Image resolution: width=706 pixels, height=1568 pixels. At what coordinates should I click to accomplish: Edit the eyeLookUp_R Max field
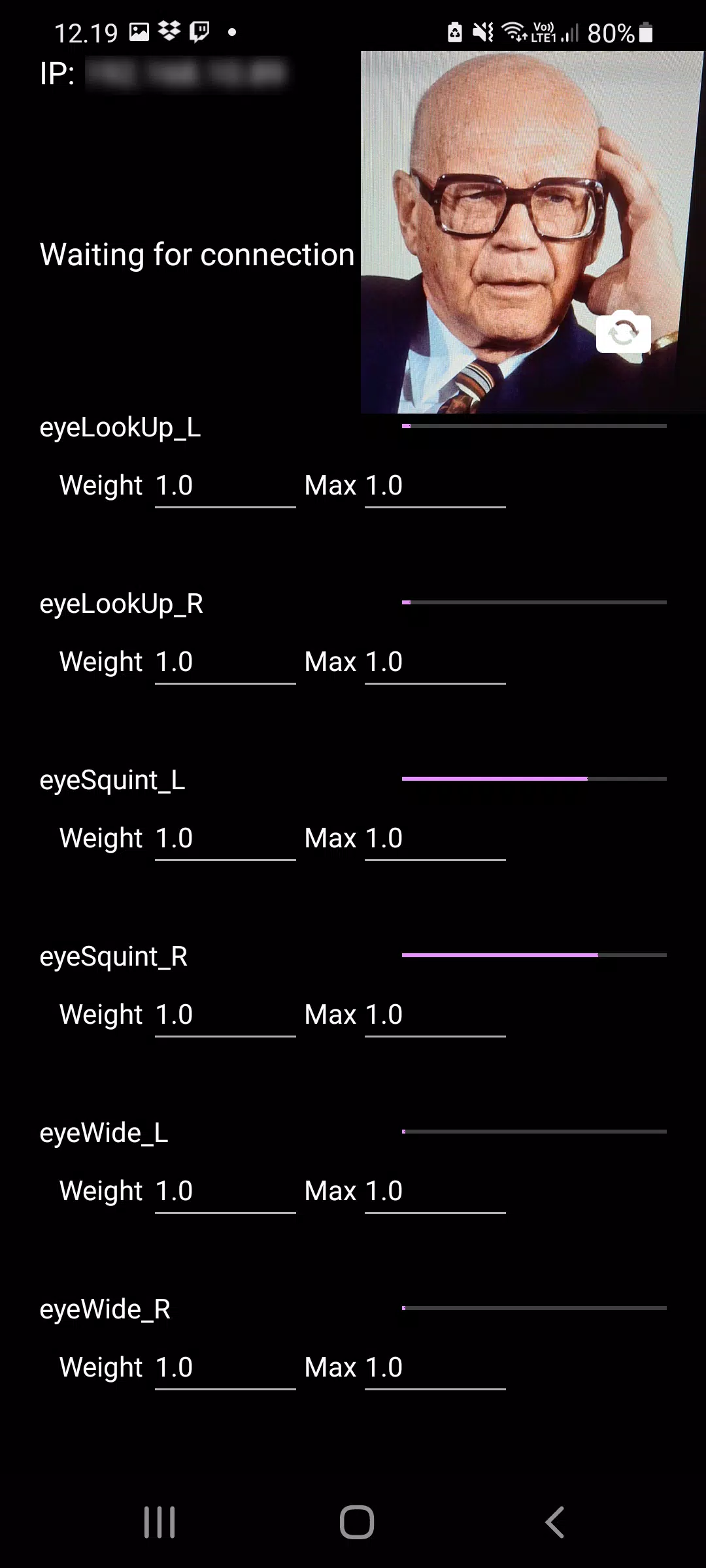click(435, 663)
